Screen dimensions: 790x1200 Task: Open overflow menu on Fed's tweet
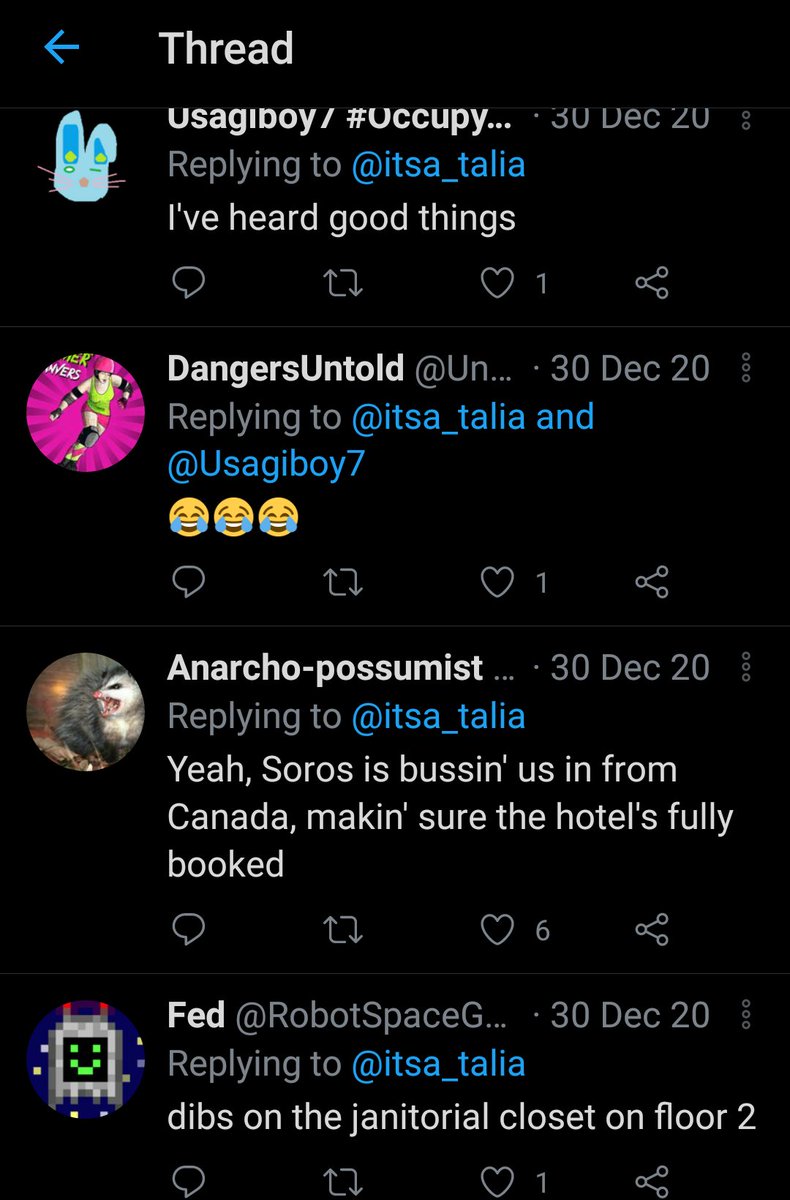[x=745, y=1015]
